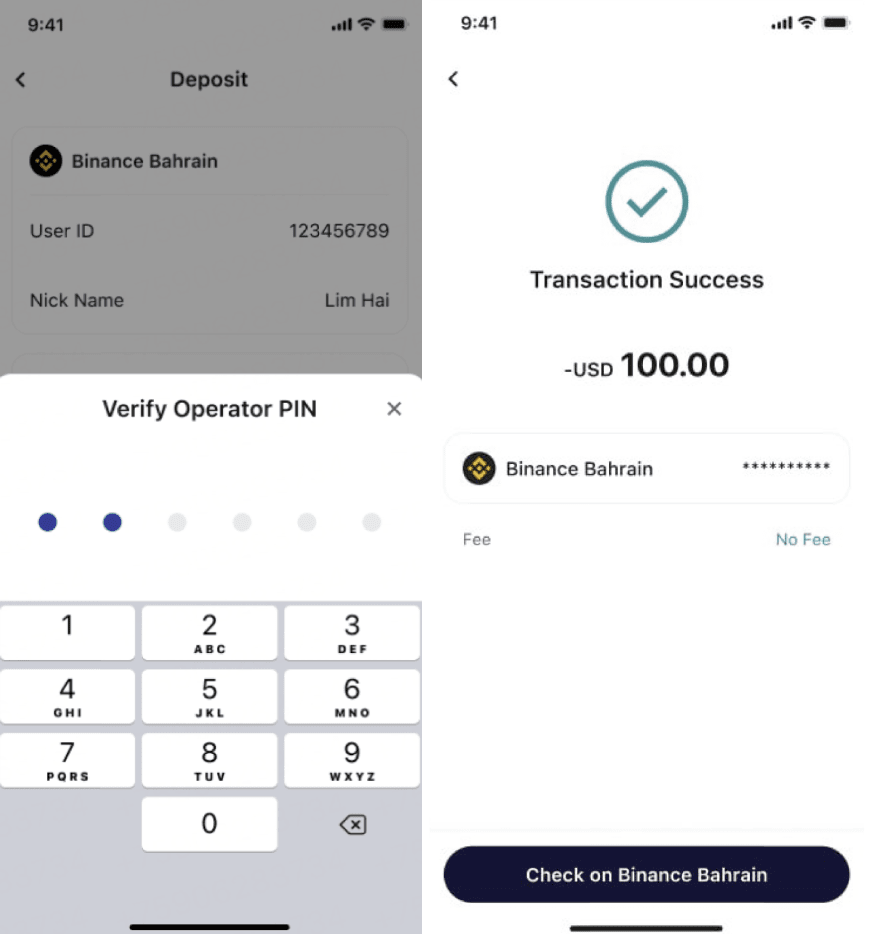880x934 pixels.
Task: Close the Verify Operator PIN sheet
Action: tap(394, 408)
